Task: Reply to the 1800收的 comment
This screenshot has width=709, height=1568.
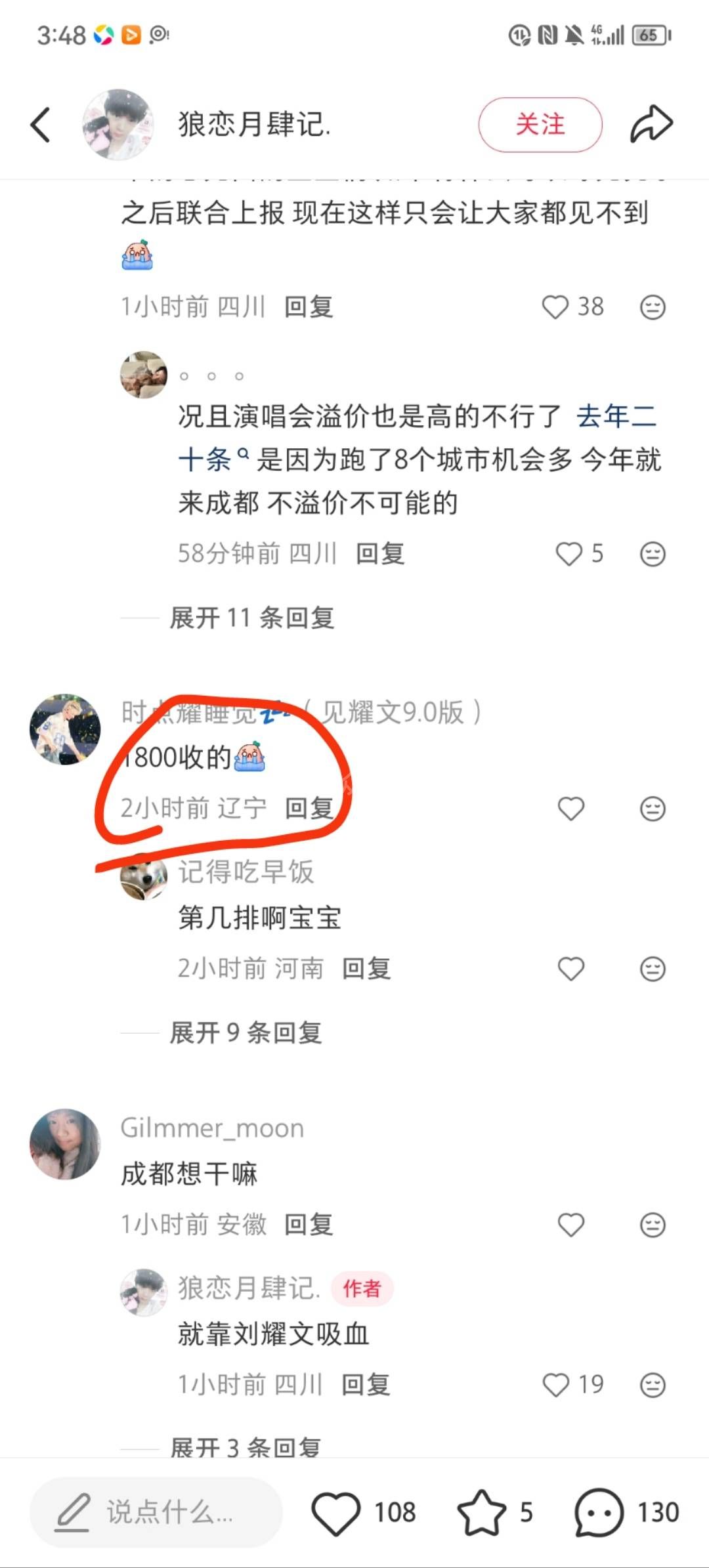Action: (x=309, y=809)
